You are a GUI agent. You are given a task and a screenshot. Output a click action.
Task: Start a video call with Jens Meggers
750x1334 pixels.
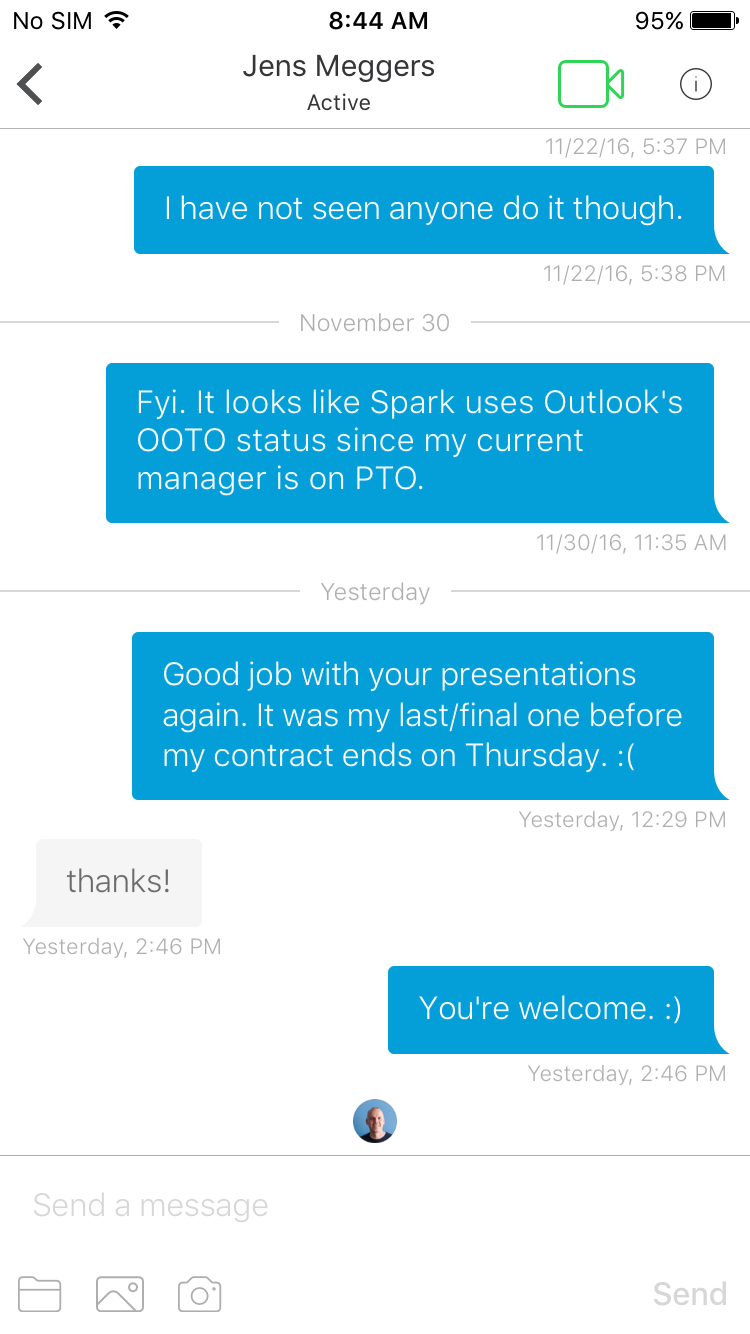coord(590,84)
